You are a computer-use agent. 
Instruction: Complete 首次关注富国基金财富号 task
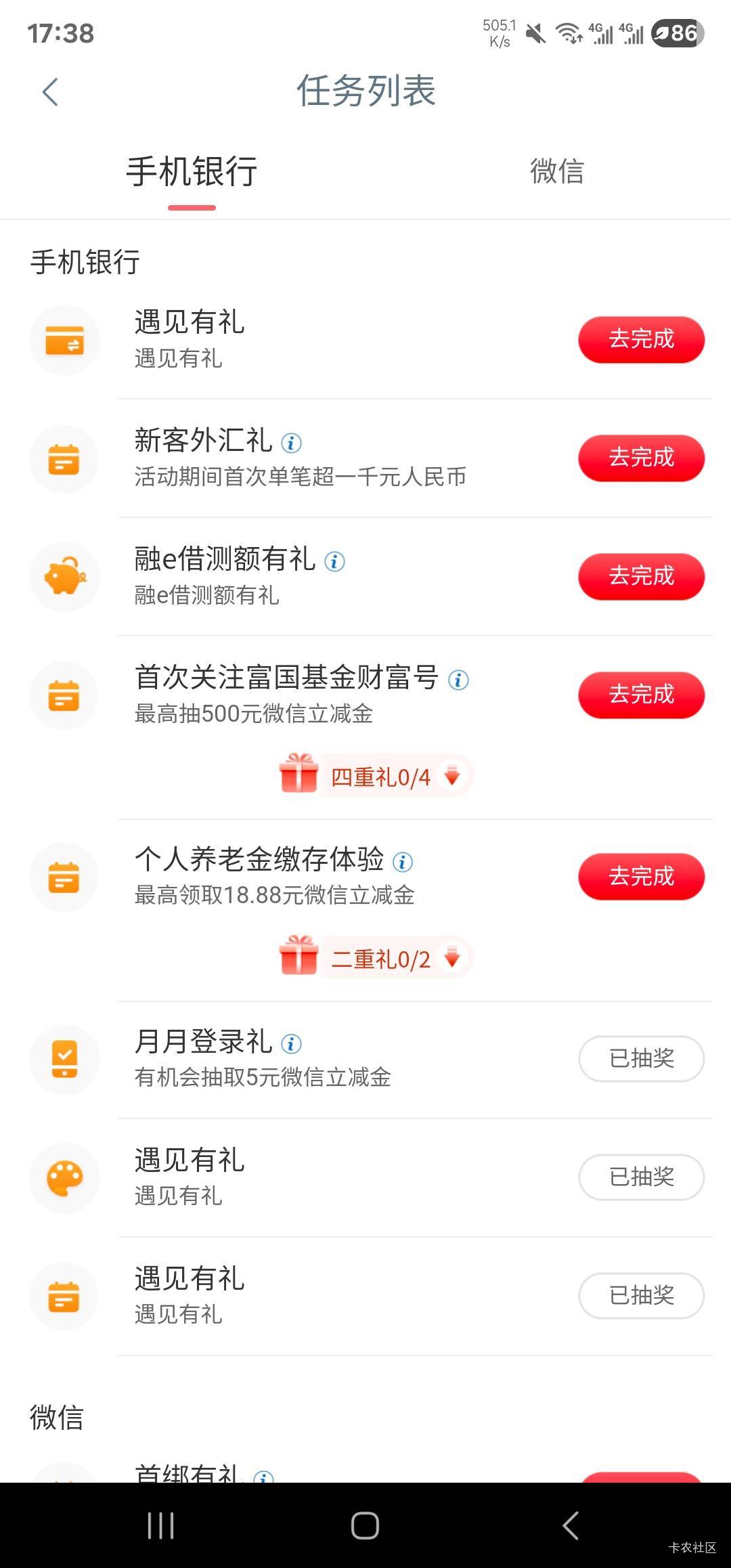click(641, 695)
